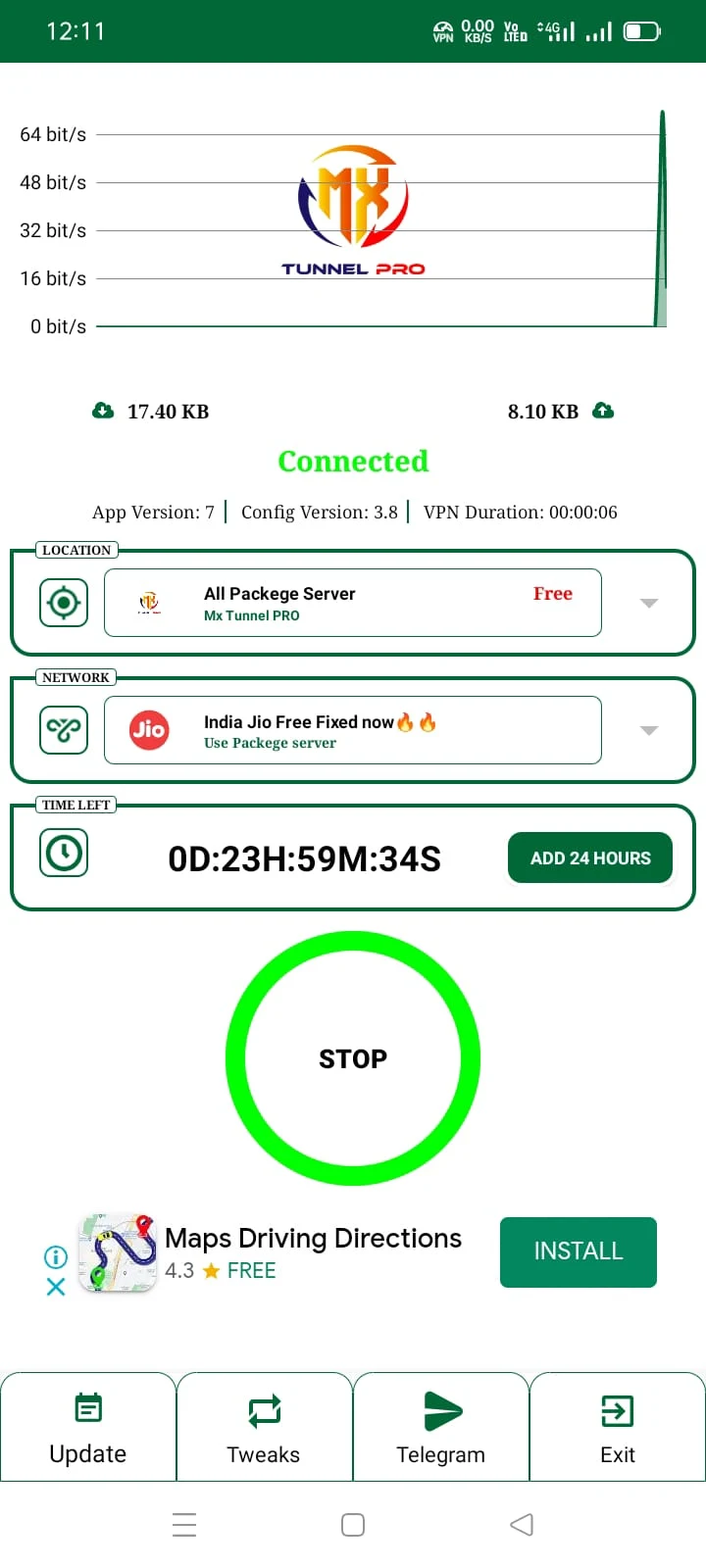Expand the India Jio network dropdown

tap(648, 730)
